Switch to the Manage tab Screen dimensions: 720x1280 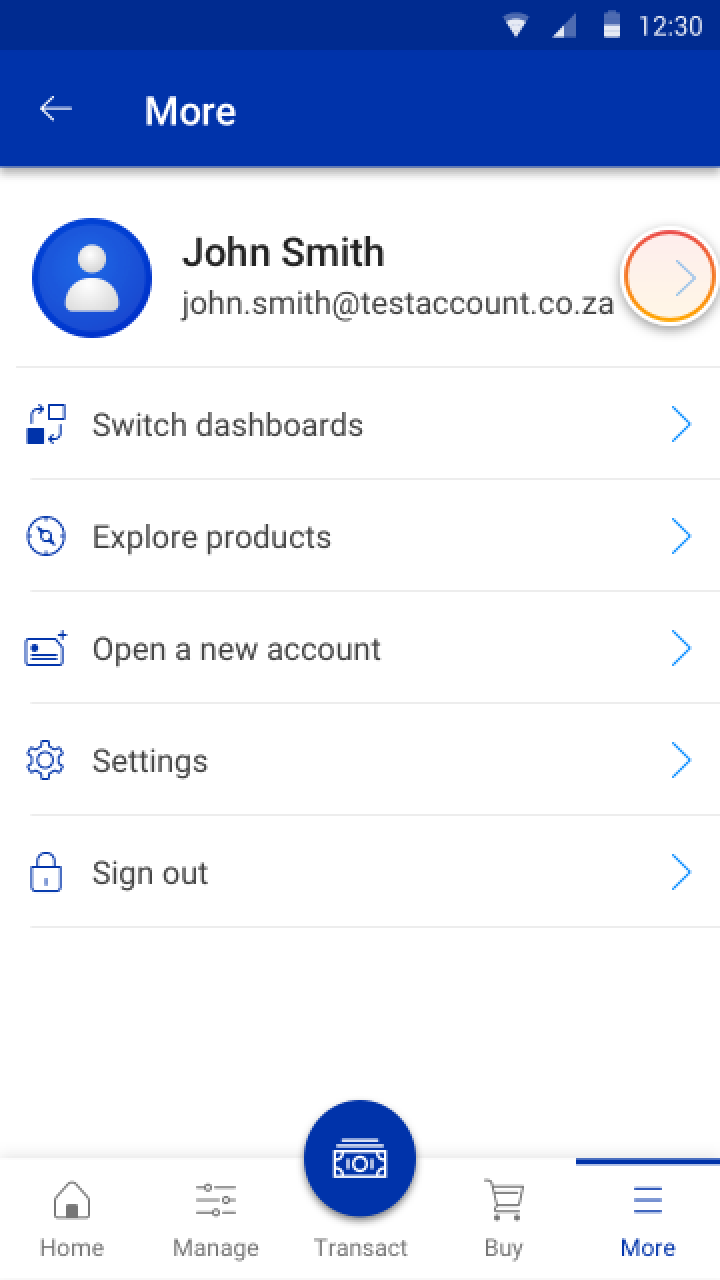pyautogui.click(x=216, y=1218)
